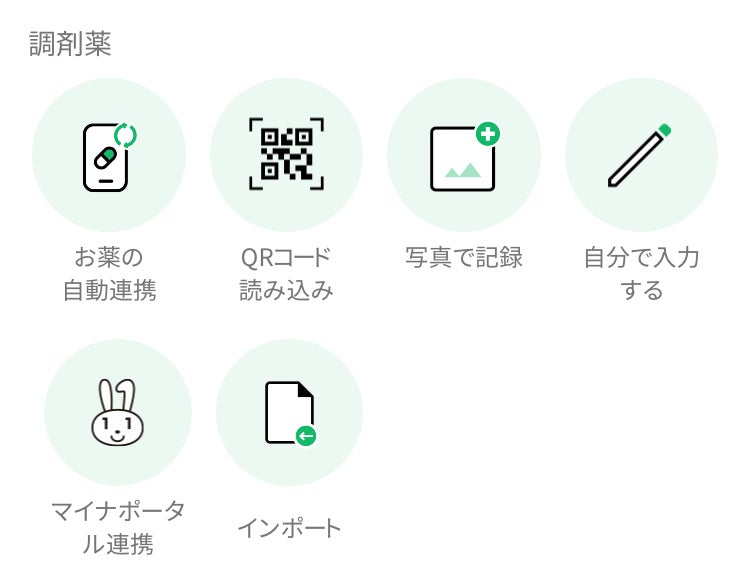
Task: Tap 自分で入力する pencil option
Action: click(641, 155)
